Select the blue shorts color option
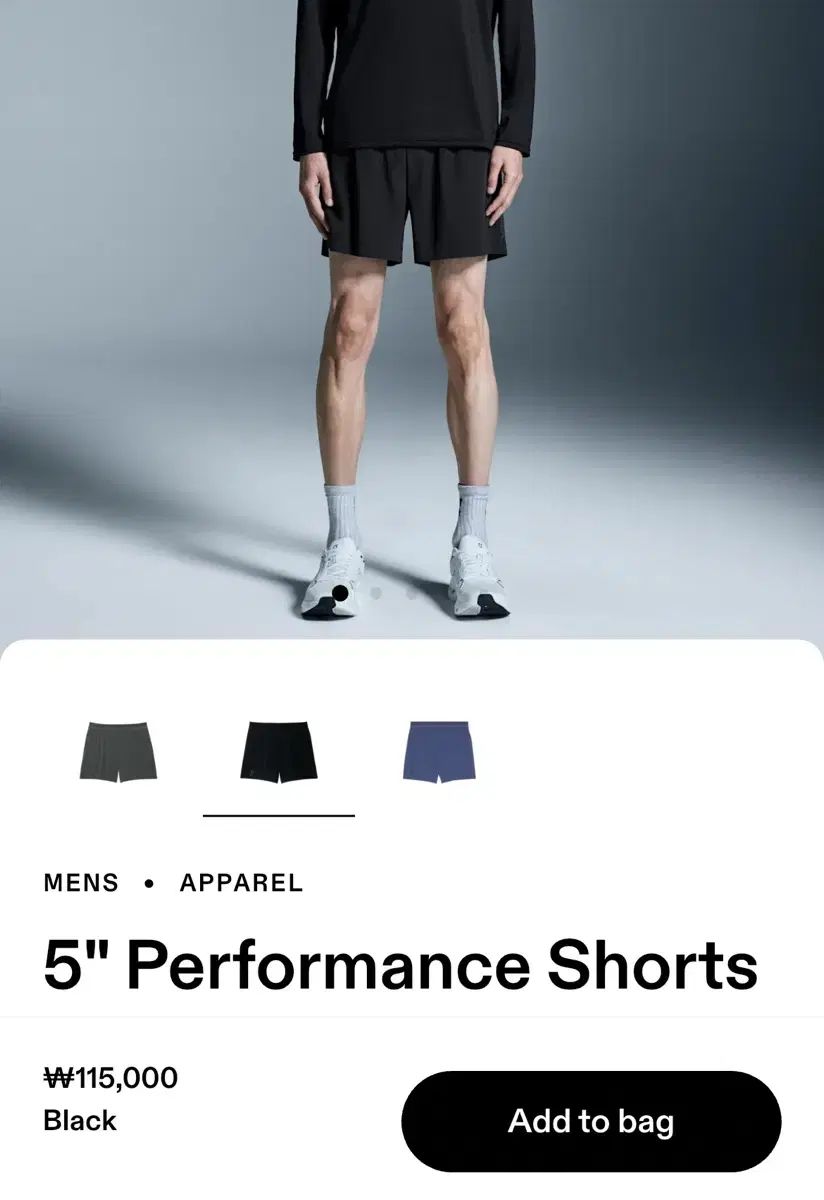Image resolution: width=824 pixels, height=1200 pixels. tap(439, 752)
